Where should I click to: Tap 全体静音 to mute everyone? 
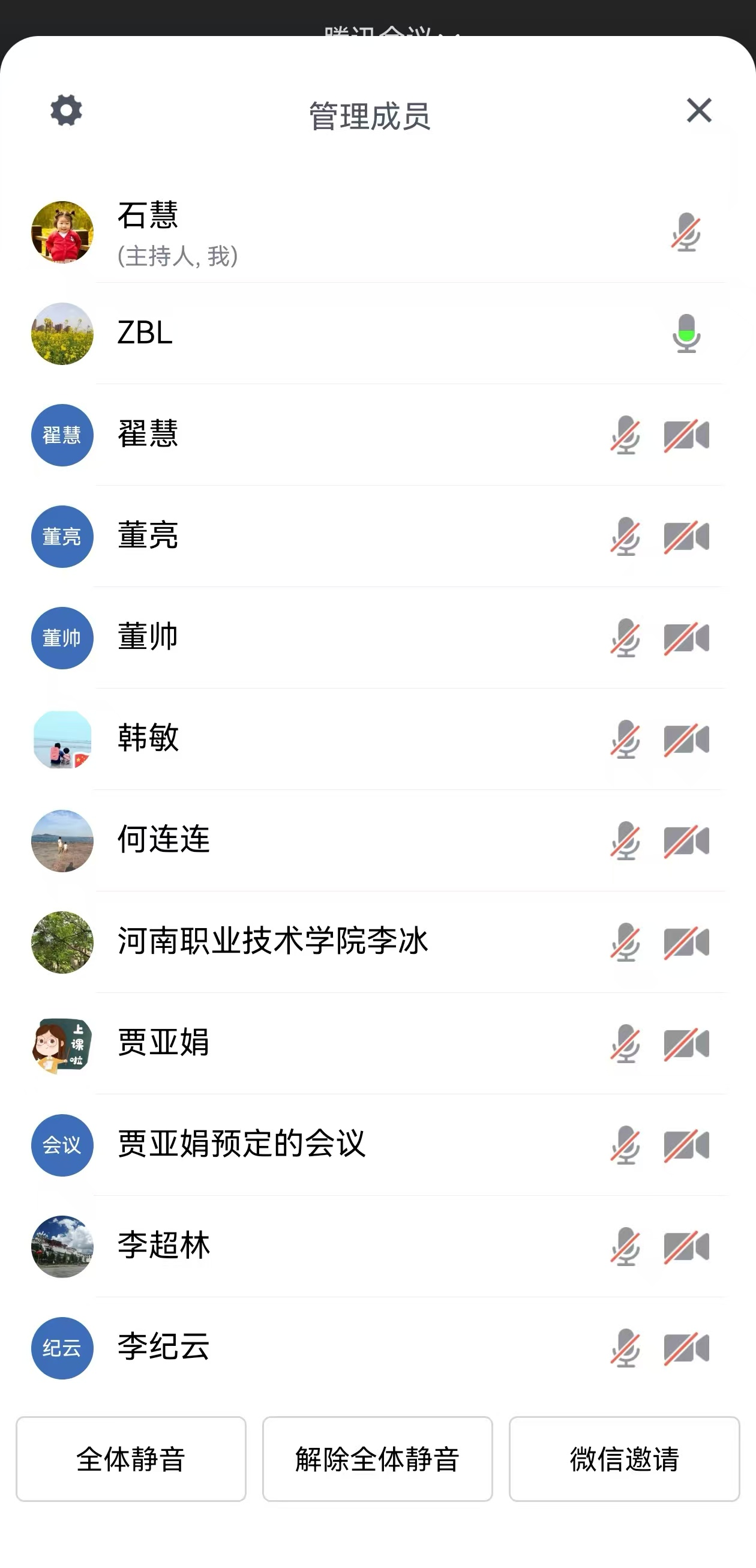tap(131, 1459)
